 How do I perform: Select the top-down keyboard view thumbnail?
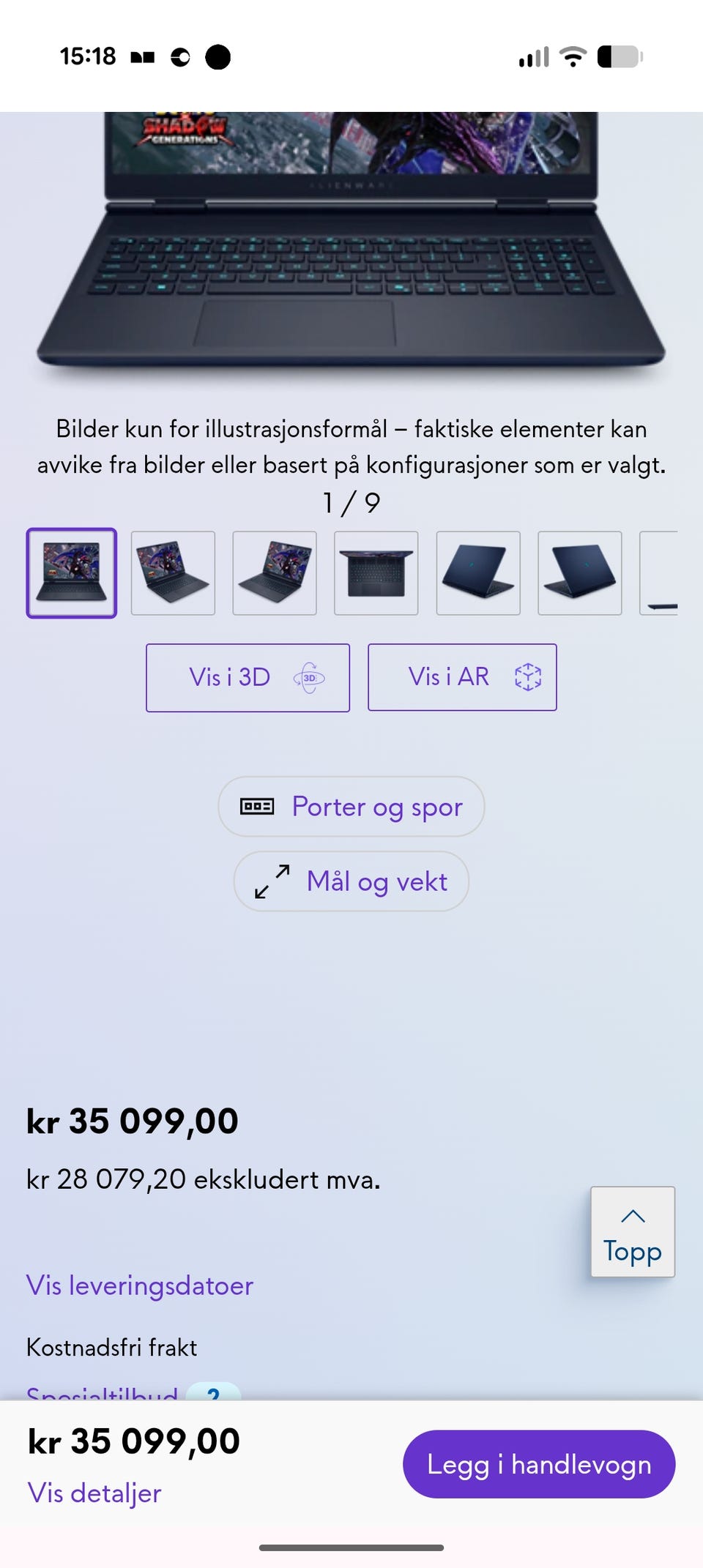click(376, 573)
